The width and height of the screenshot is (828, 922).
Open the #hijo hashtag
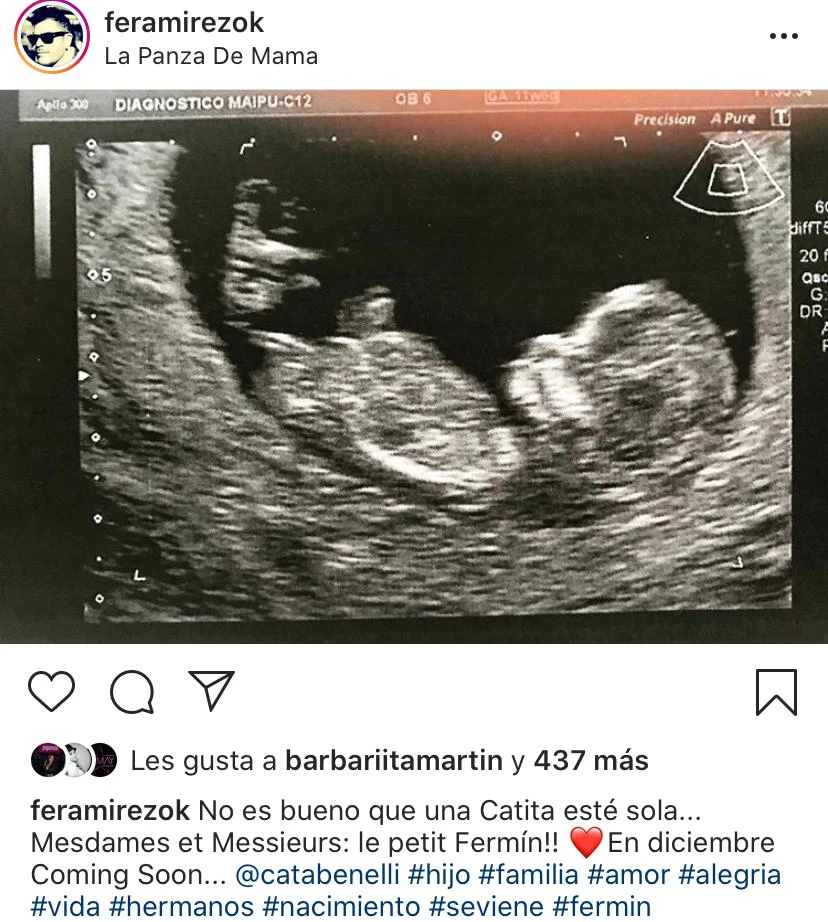(439, 874)
